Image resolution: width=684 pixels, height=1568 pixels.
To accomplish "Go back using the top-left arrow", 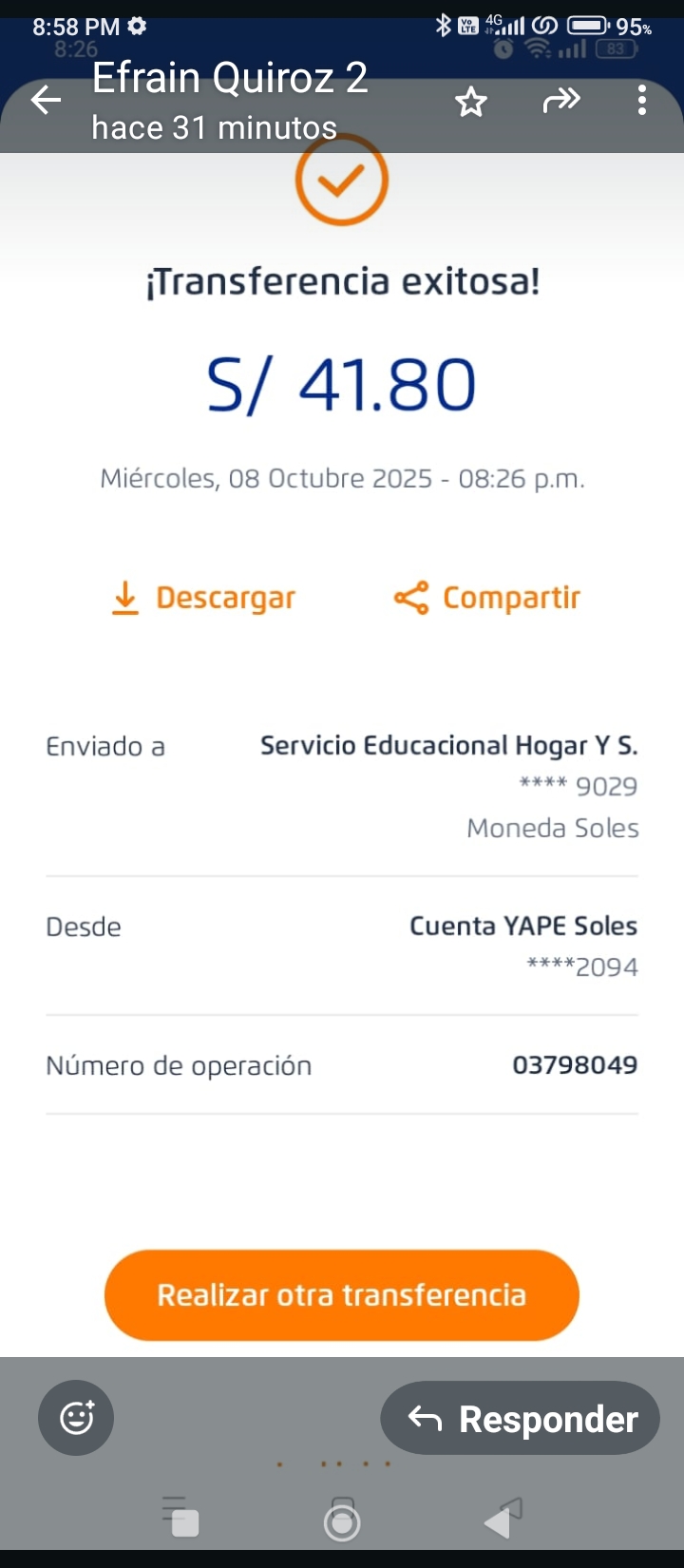I will pyautogui.click(x=46, y=100).
